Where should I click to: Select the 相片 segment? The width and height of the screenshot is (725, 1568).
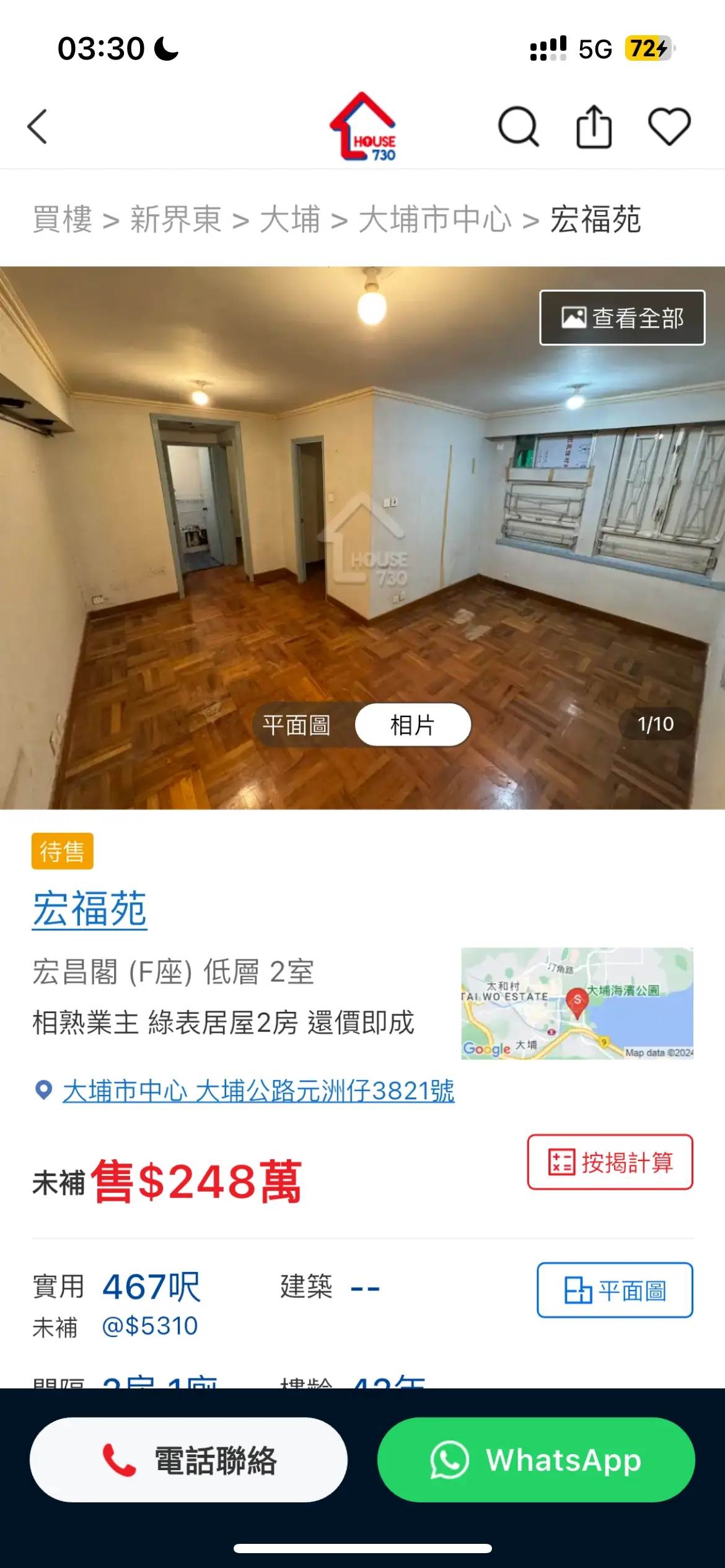413,725
